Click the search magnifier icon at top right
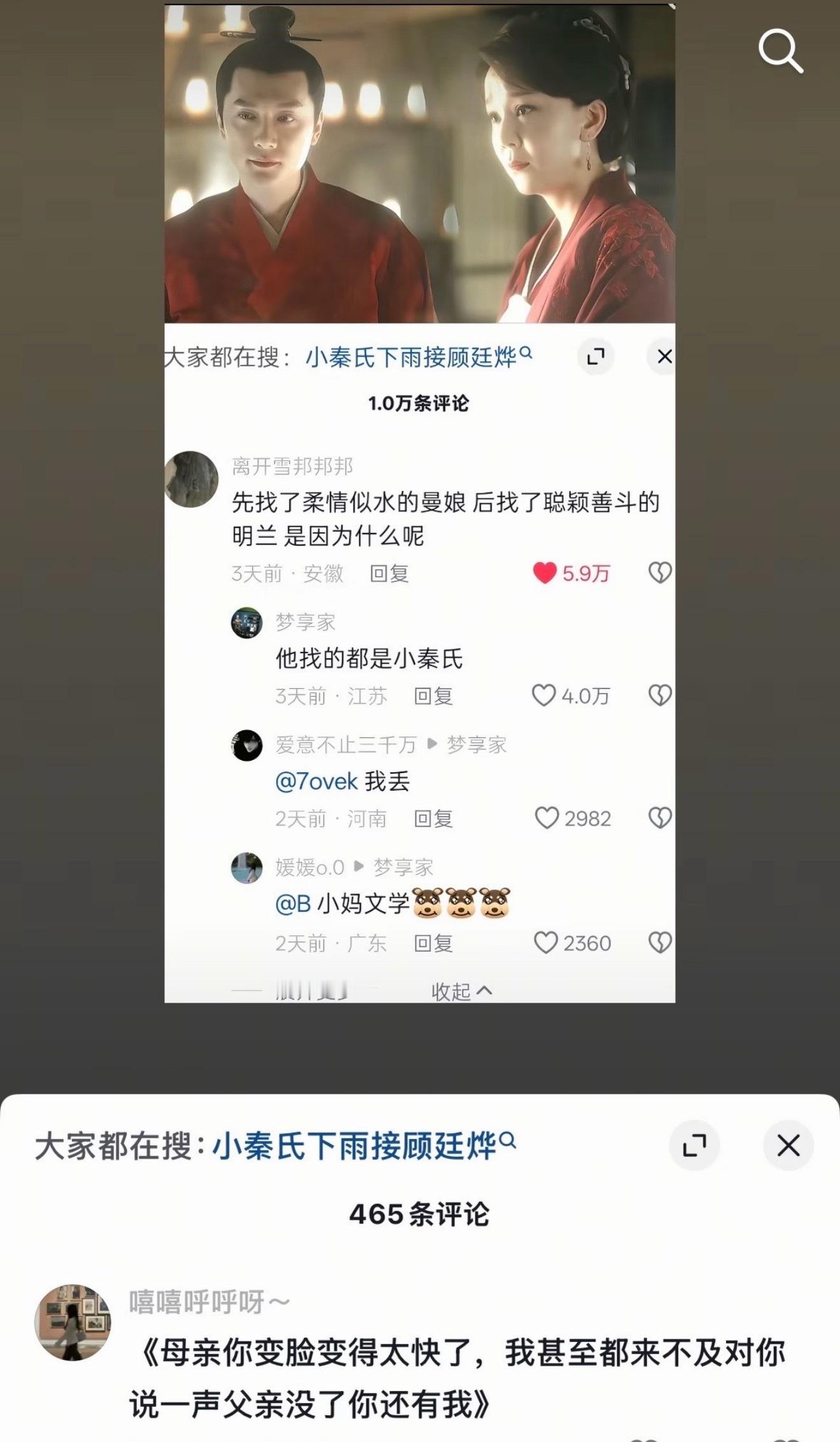This screenshot has width=840, height=1442. (x=781, y=50)
